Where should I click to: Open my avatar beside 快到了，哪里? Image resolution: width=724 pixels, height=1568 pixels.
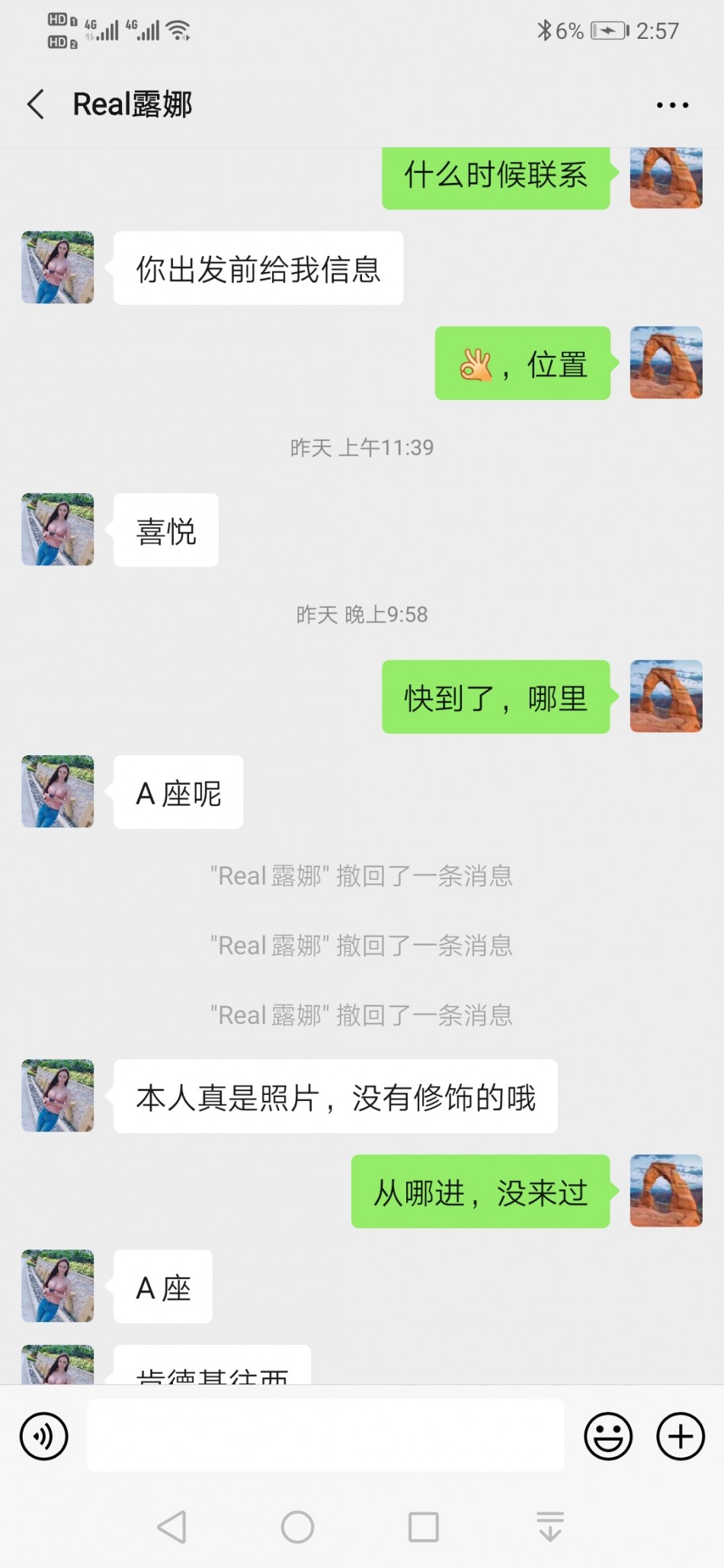tap(665, 696)
